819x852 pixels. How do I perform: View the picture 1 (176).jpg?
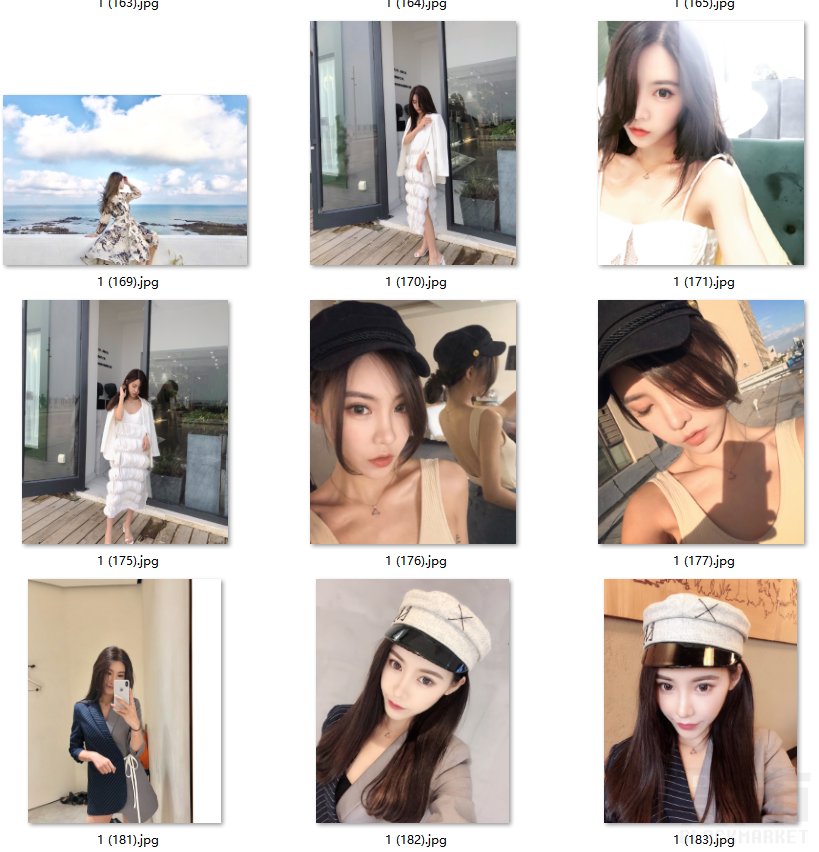click(x=413, y=422)
